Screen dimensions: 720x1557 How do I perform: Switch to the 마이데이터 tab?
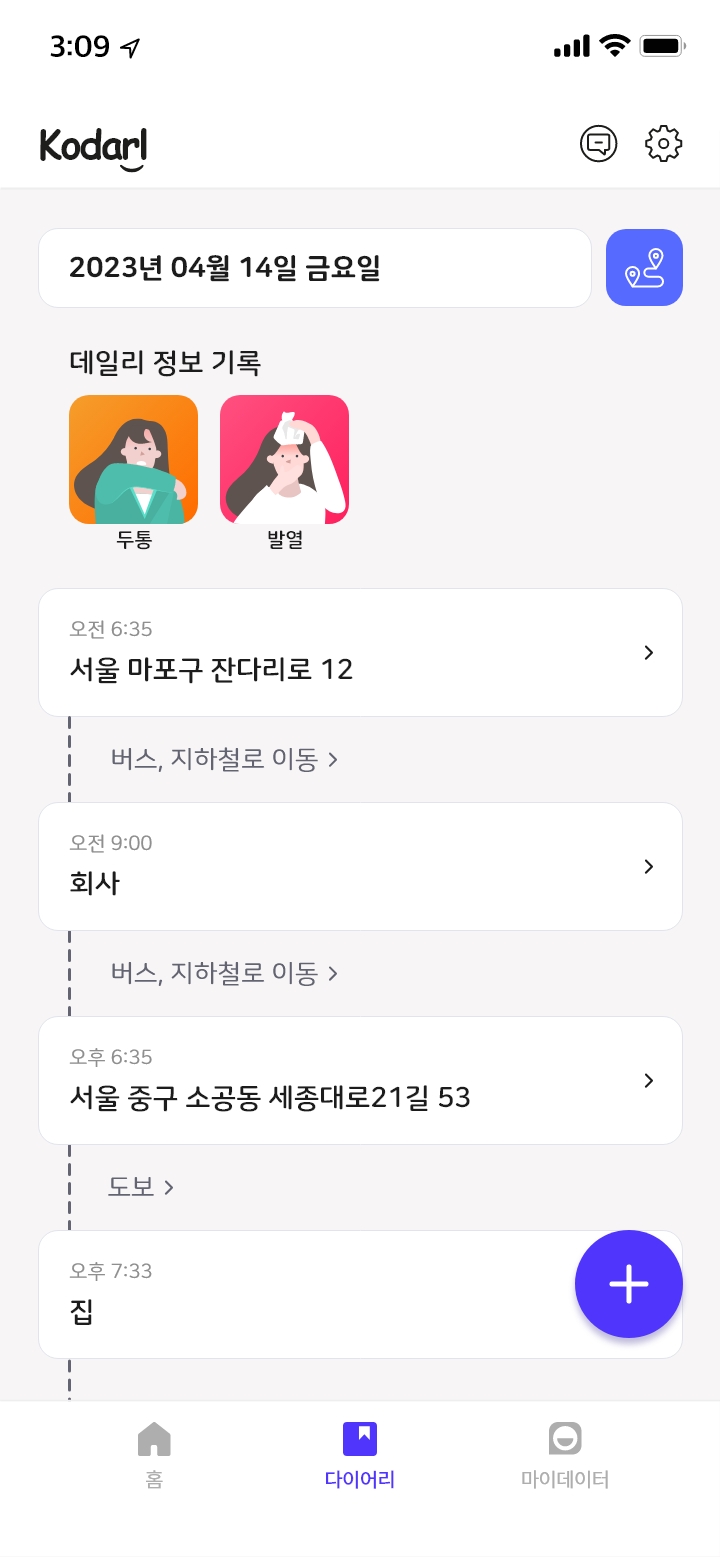[565, 1455]
